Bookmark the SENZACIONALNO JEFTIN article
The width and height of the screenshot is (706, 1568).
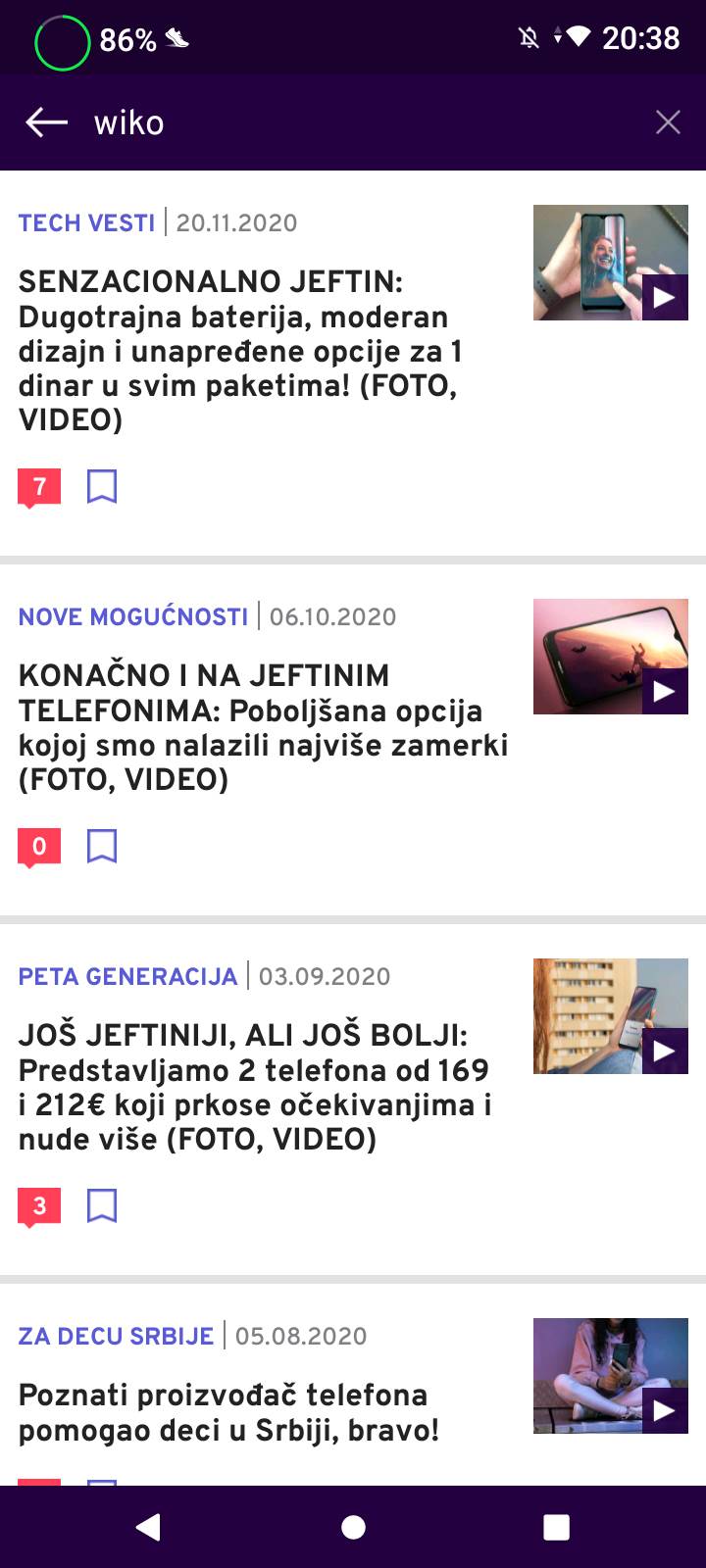click(x=102, y=486)
